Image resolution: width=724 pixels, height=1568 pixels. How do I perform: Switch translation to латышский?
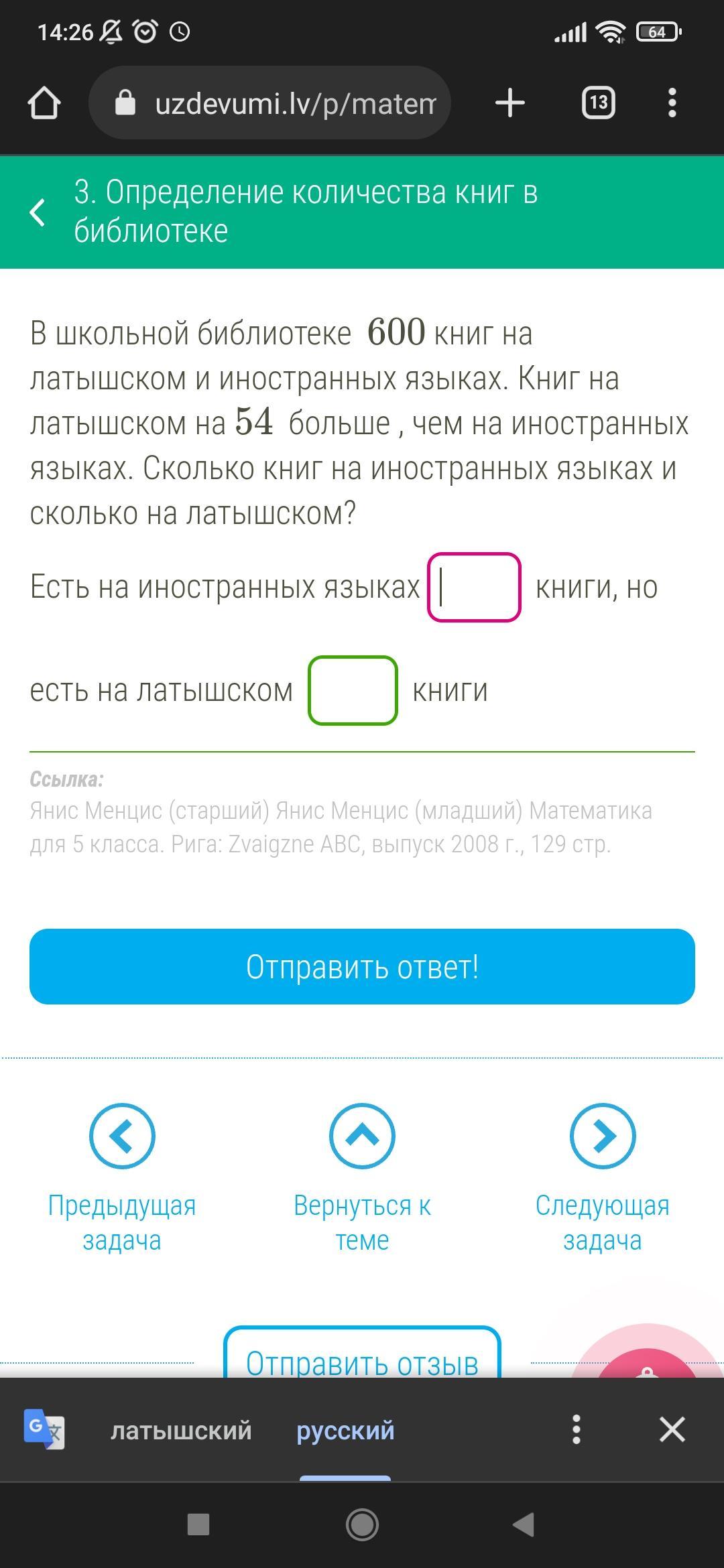tap(181, 1430)
